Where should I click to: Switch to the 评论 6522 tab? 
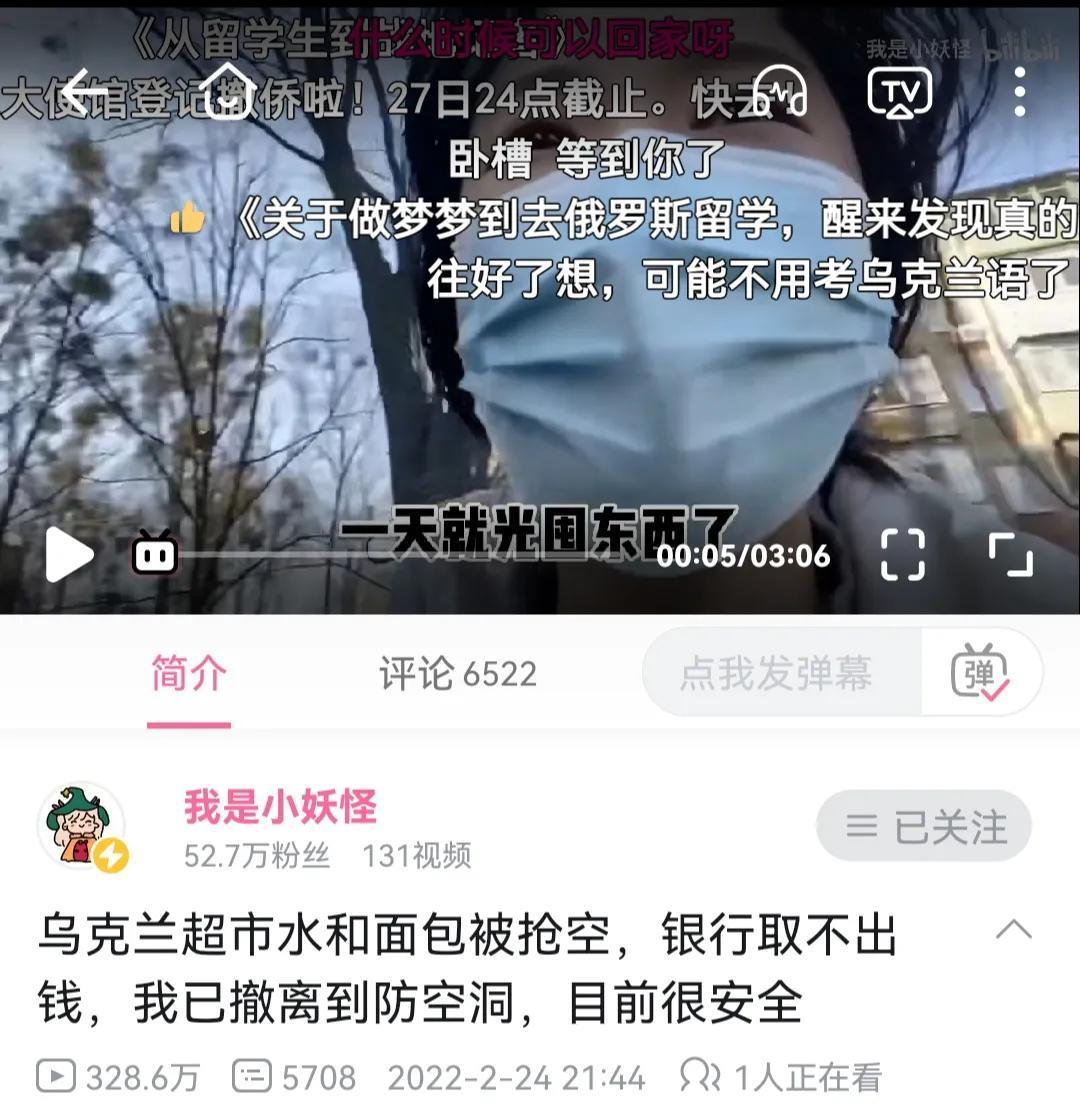coord(457,674)
